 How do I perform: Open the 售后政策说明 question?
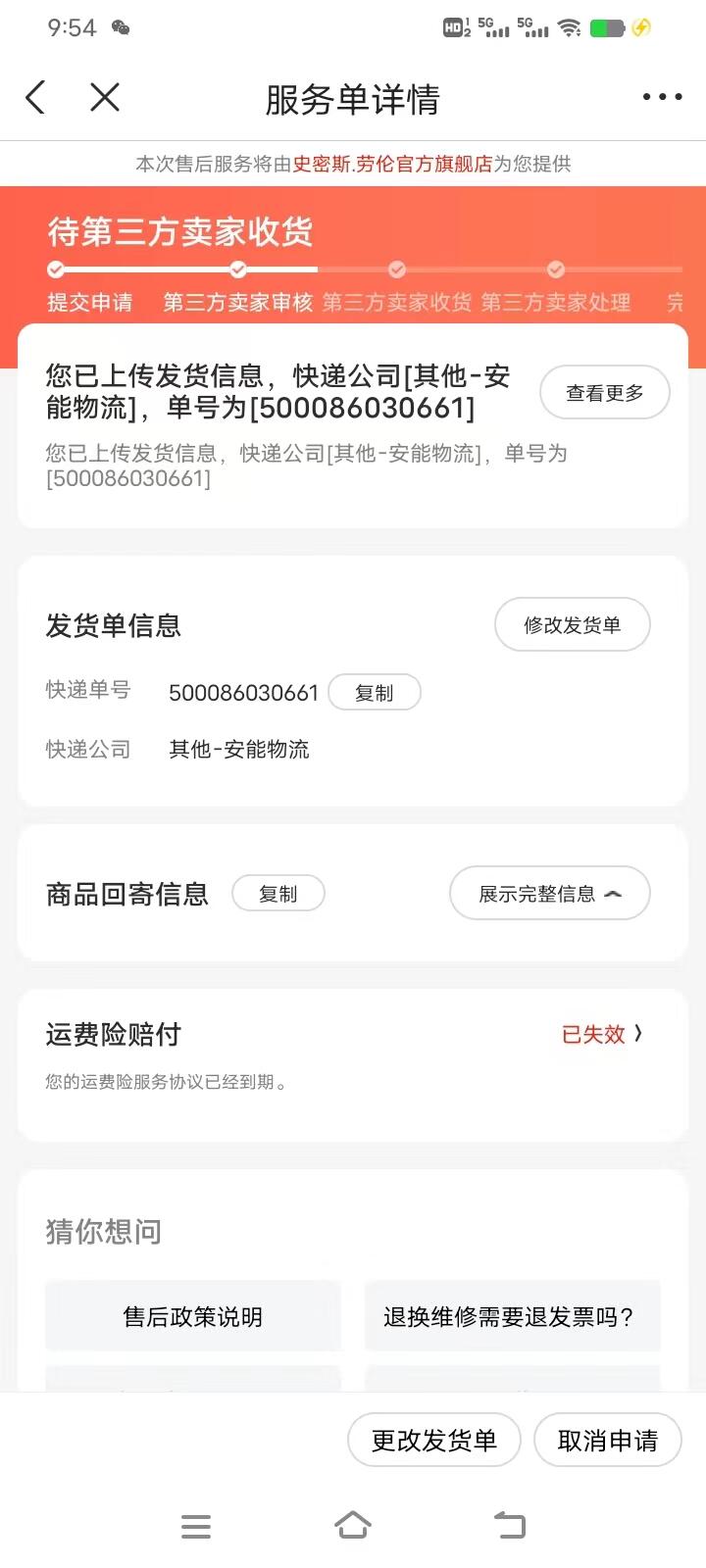click(x=193, y=1317)
